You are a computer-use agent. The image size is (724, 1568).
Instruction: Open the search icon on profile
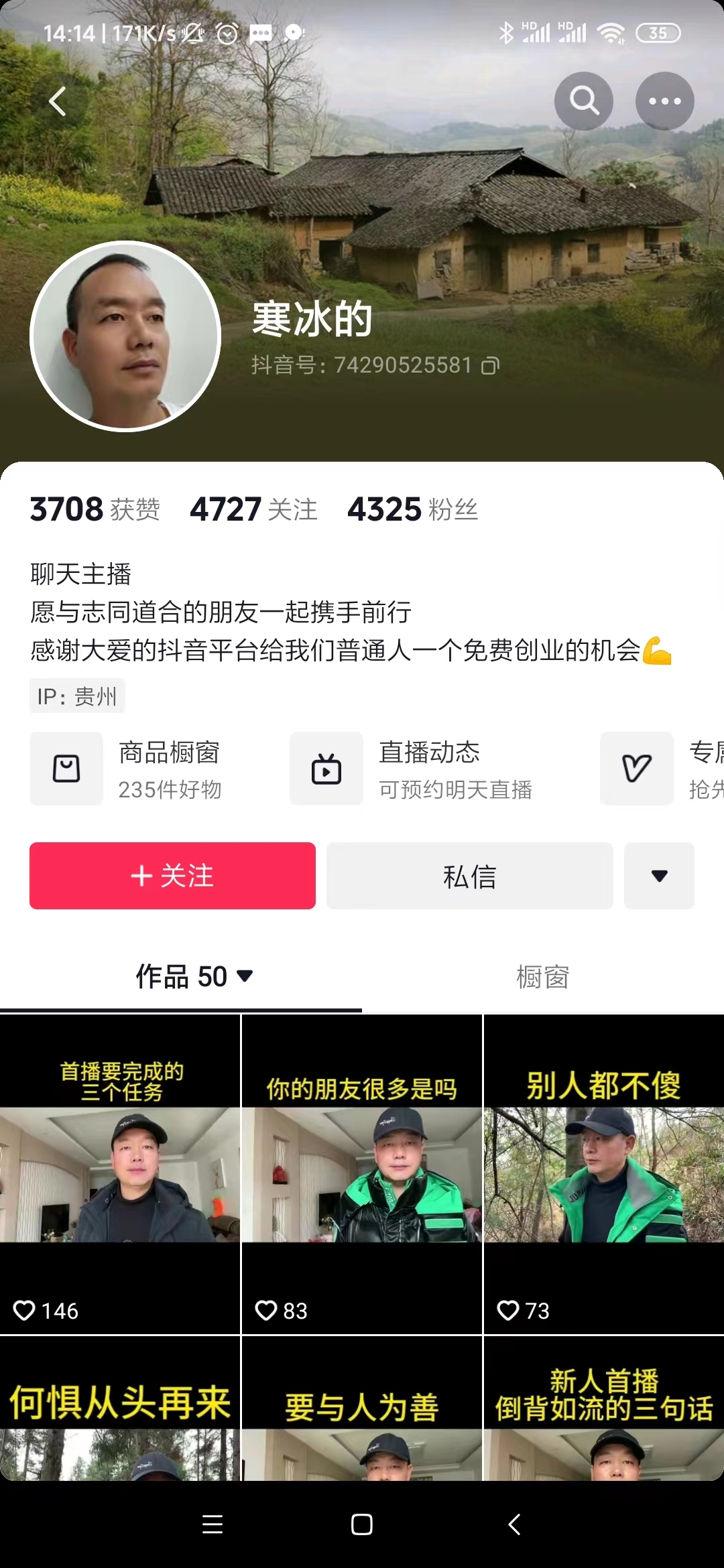point(584,101)
